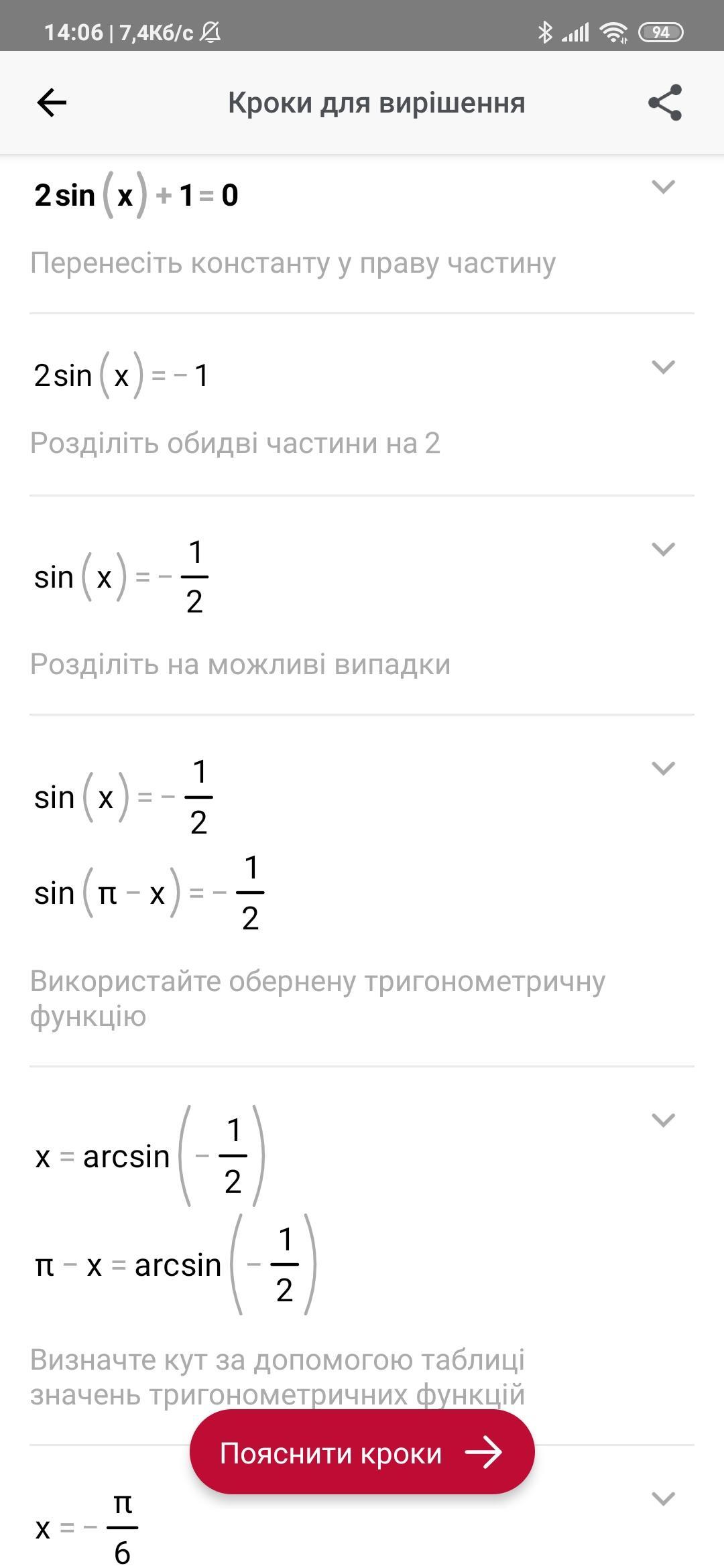Expand the step 'Розділіть на можливі випадки'
Image resolution: width=724 pixels, height=1568 pixels.
point(663,549)
